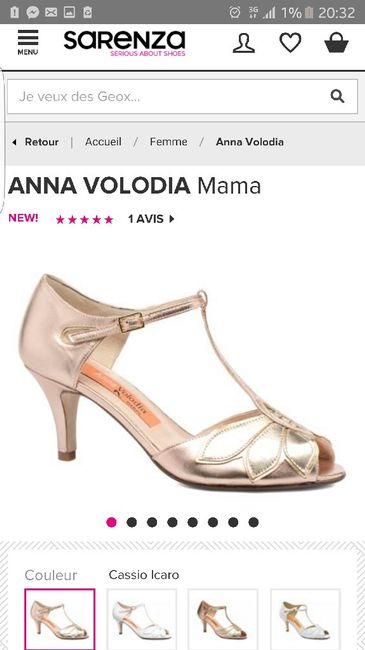The height and width of the screenshot is (650, 365).
Task: Open the wishlist heart icon
Action: point(290,43)
